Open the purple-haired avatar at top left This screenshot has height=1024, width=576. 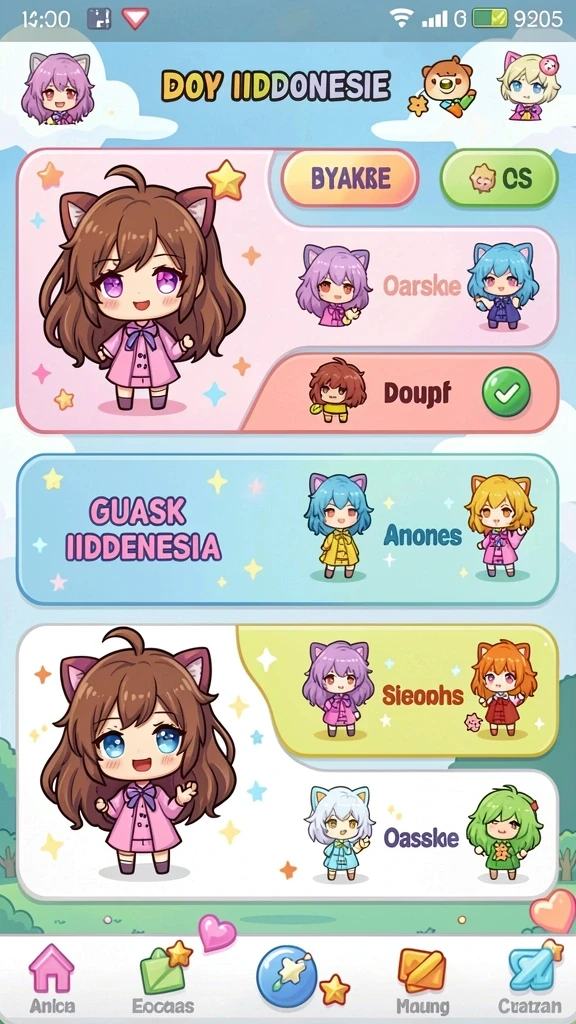pos(57,89)
